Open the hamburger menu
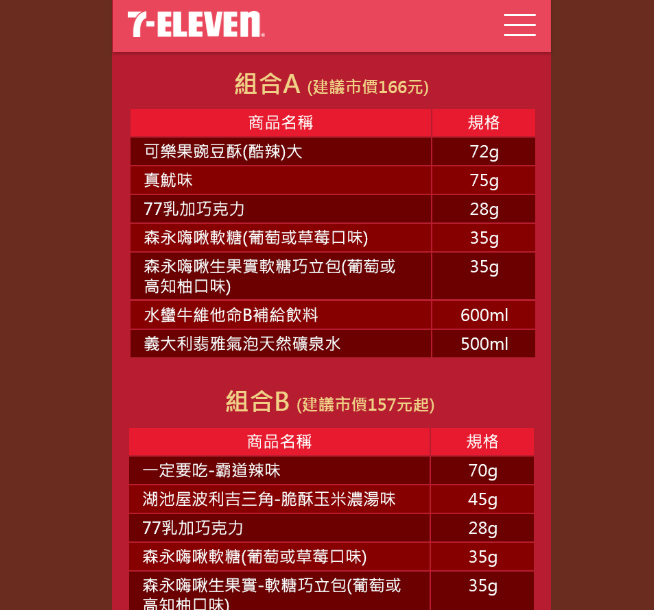This screenshot has width=654, height=610. point(519,25)
